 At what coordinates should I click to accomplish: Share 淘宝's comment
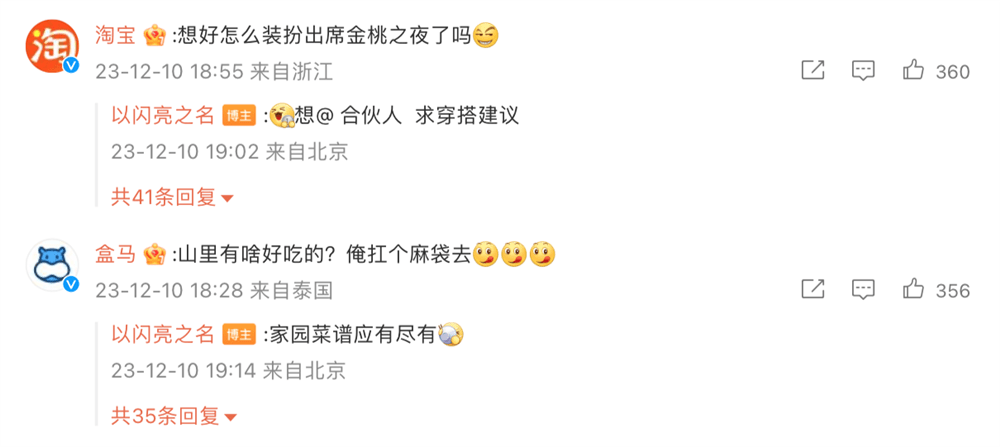click(x=813, y=71)
